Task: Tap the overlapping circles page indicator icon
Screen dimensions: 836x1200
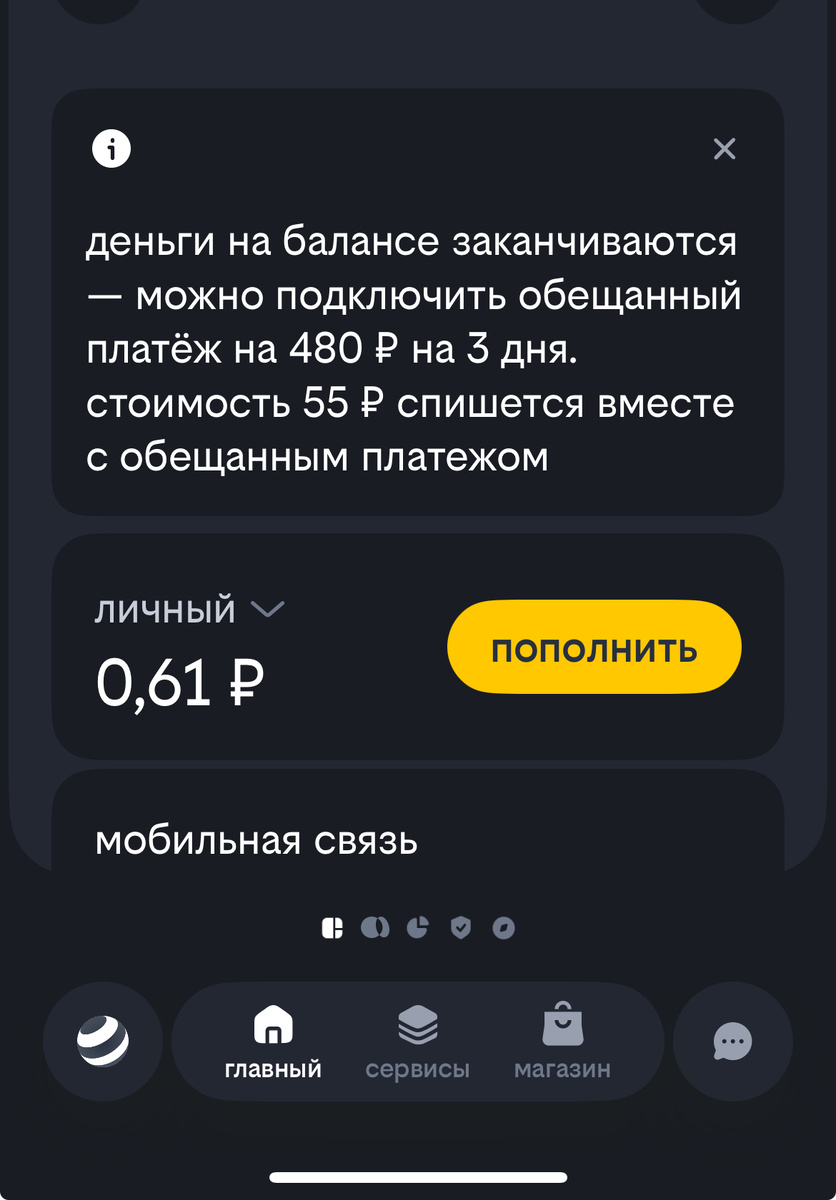Action: [376, 928]
